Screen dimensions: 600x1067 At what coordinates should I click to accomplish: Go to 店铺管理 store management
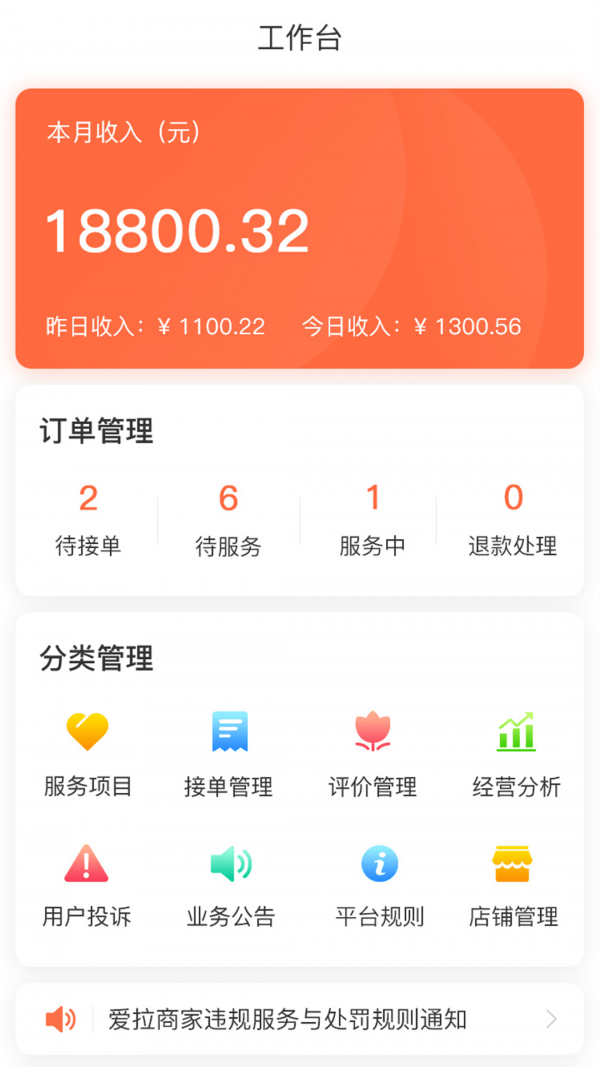513,884
